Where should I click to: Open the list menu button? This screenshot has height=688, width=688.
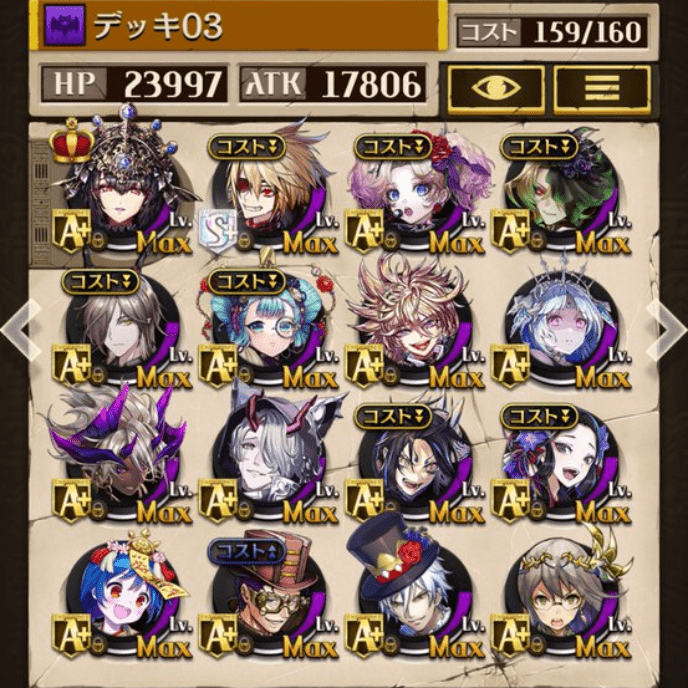pyautogui.click(x=601, y=91)
